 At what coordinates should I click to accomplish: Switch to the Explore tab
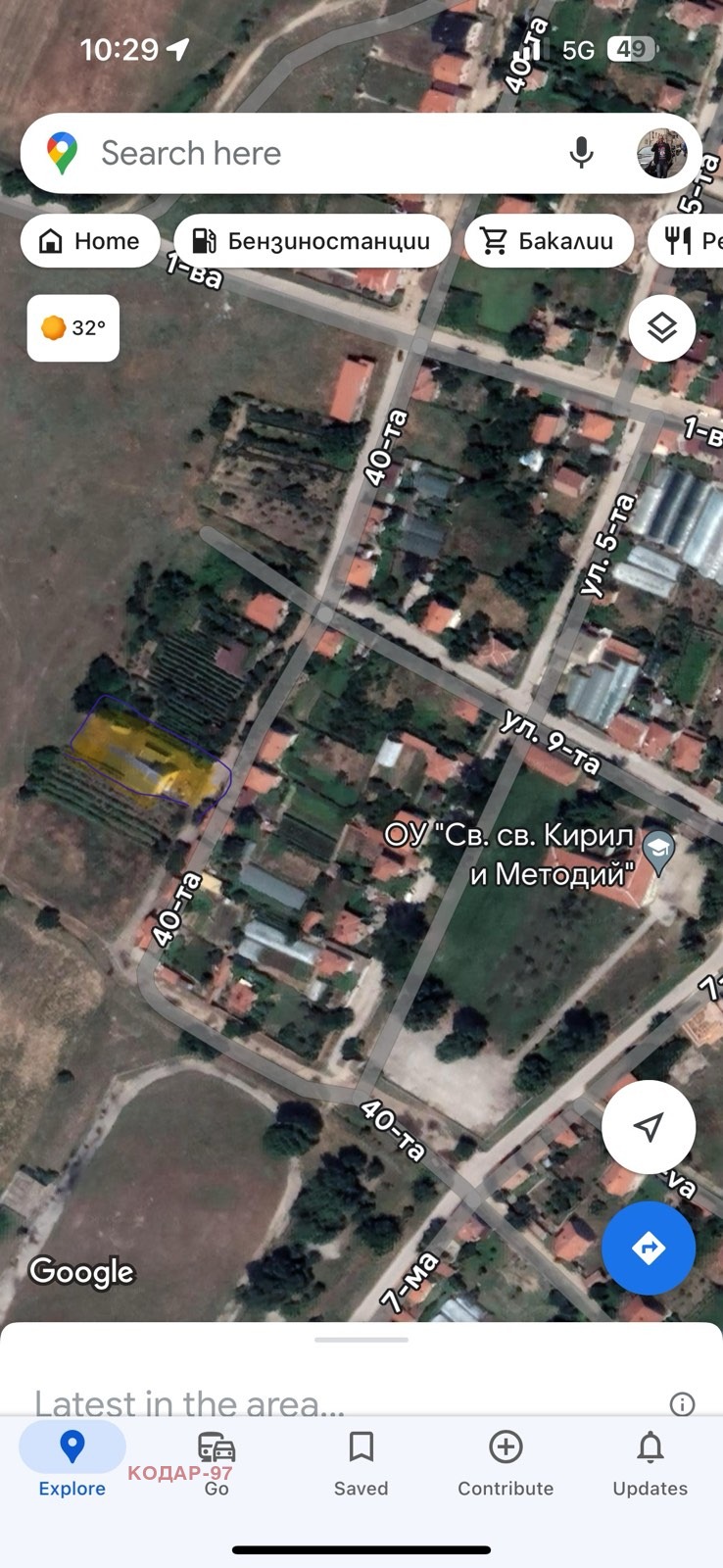[x=72, y=1448]
